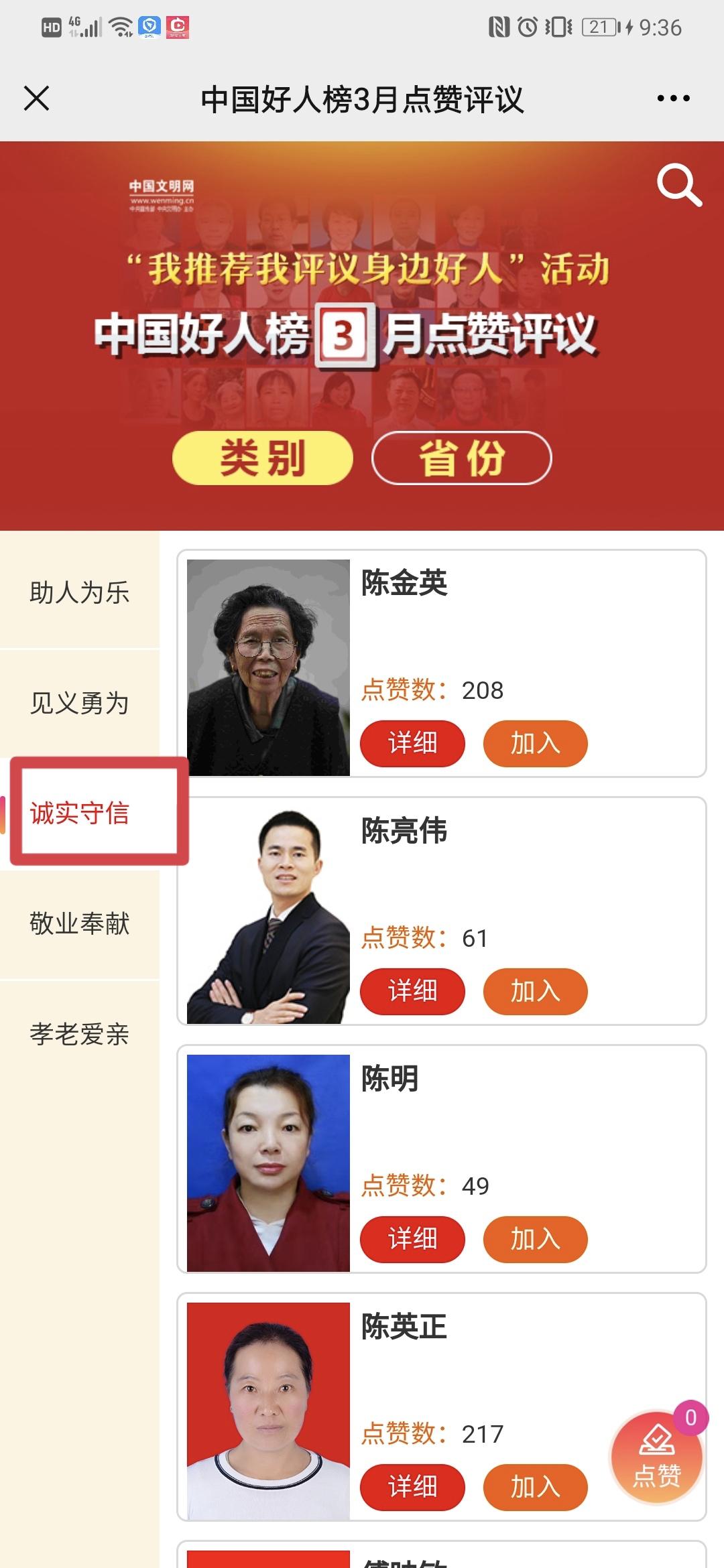
Task: Tap 加入 for 陈明
Action: 535,1239
